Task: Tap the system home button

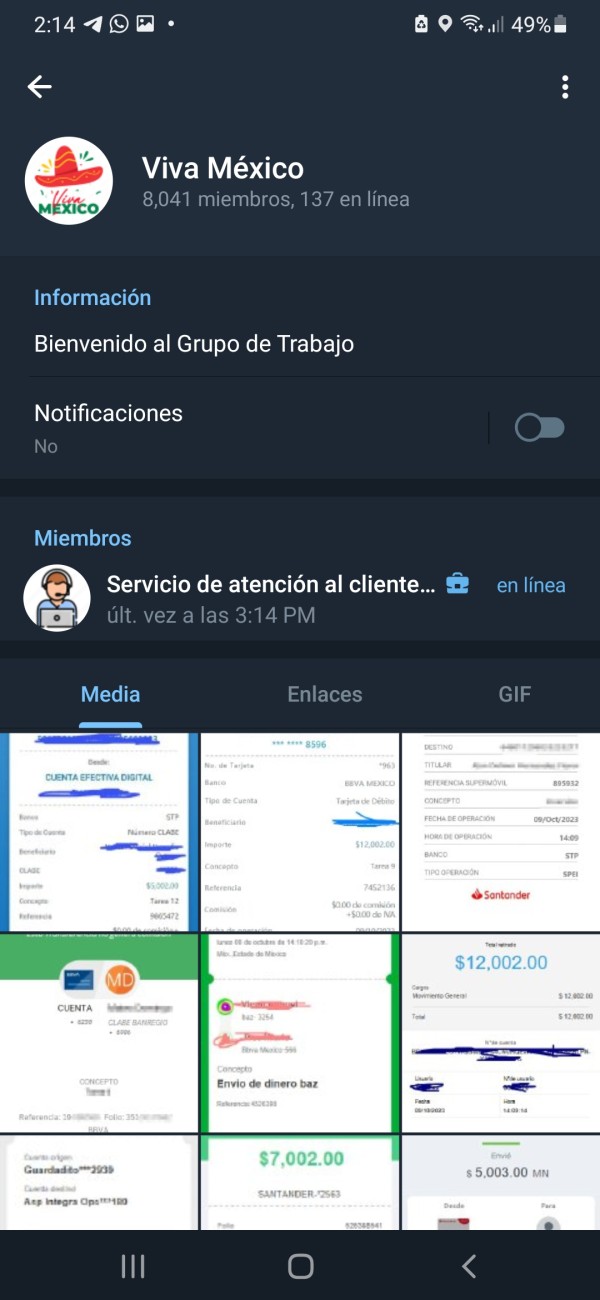Action: pyautogui.click(x=300, y=1267)
